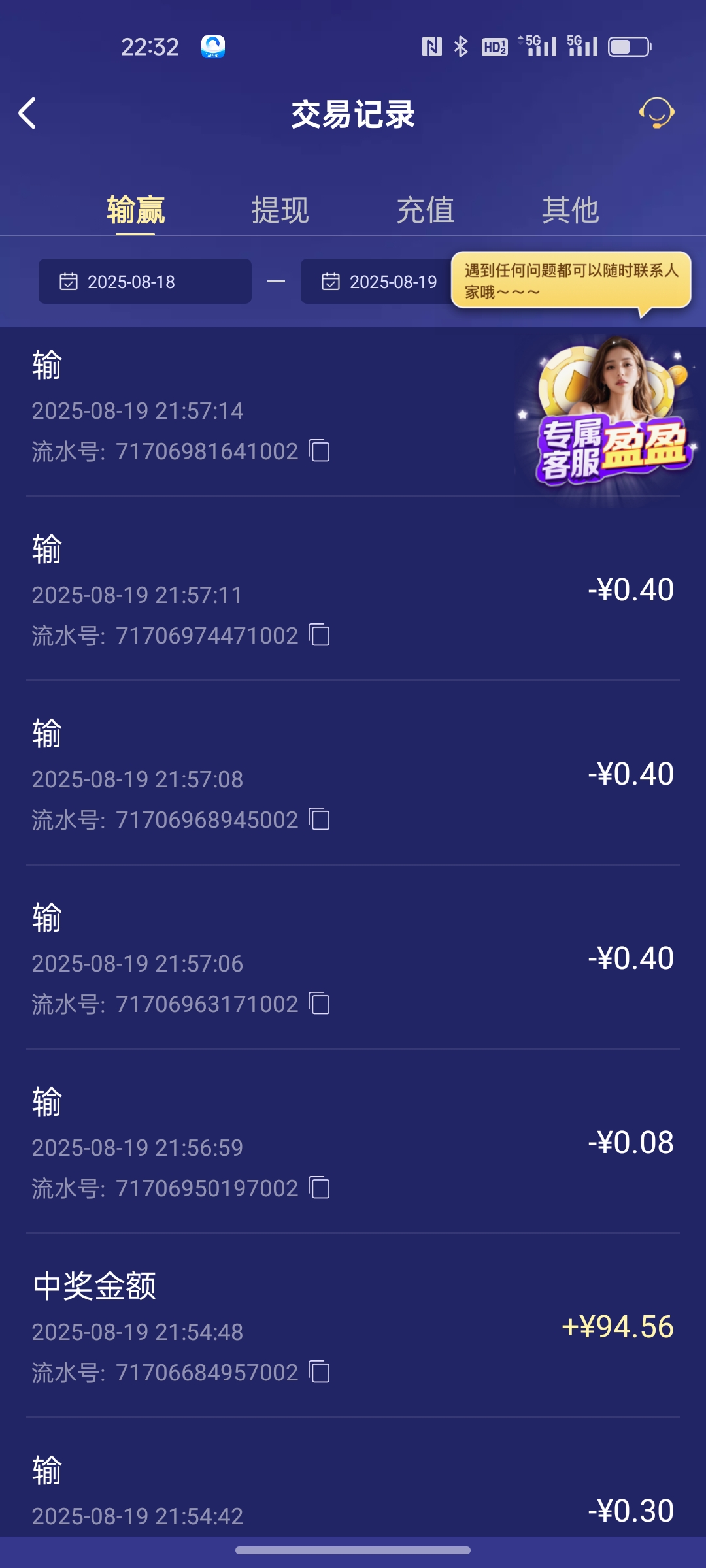Copy 流水号 71706974471002 using its copy icon
Viewport: 706px width, 1568px height.
pos(320,636)
